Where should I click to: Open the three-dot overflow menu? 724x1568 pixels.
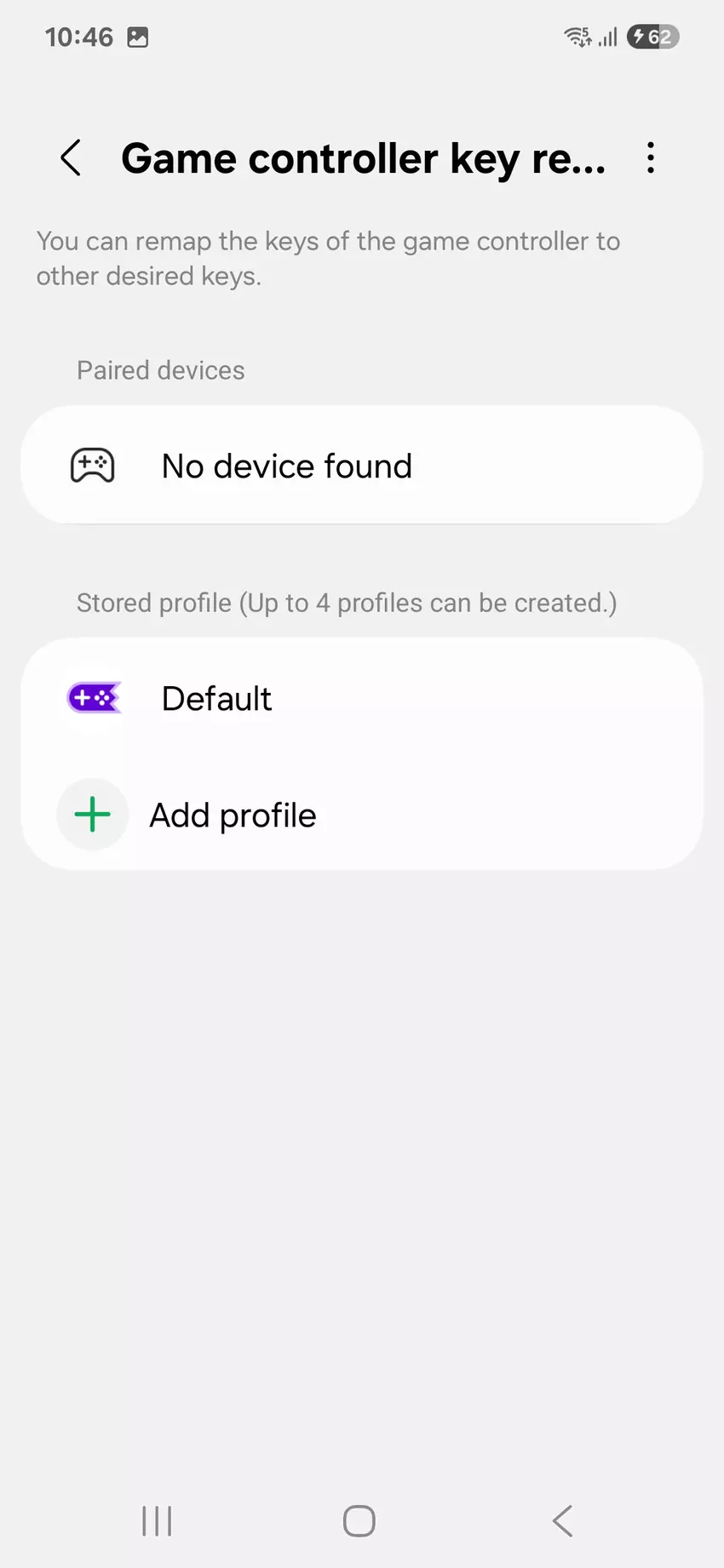(x=651, y=158)
